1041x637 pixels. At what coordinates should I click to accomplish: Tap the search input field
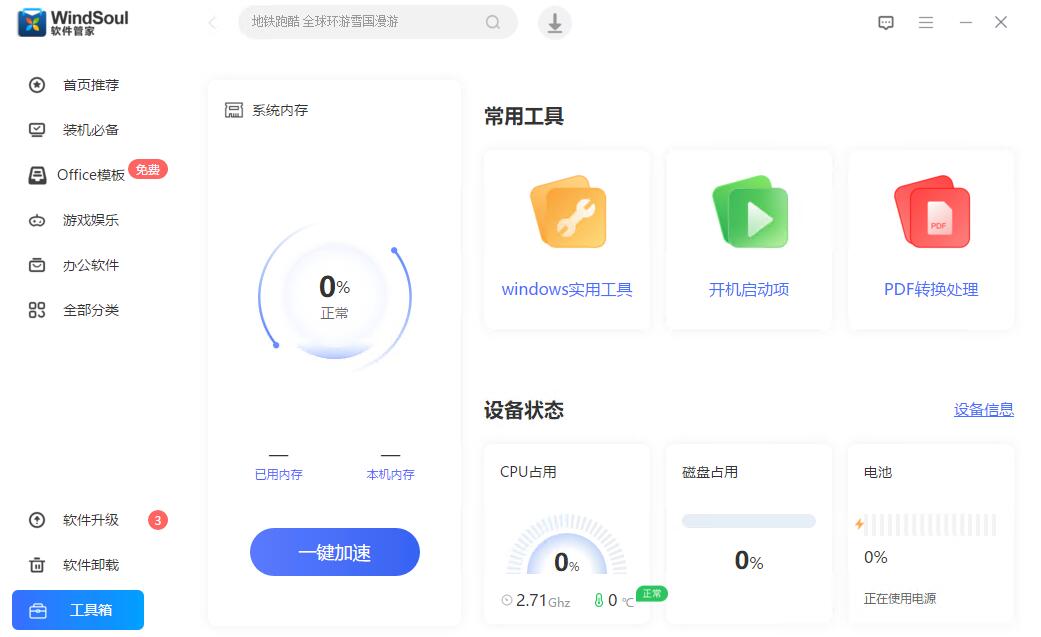360,22
